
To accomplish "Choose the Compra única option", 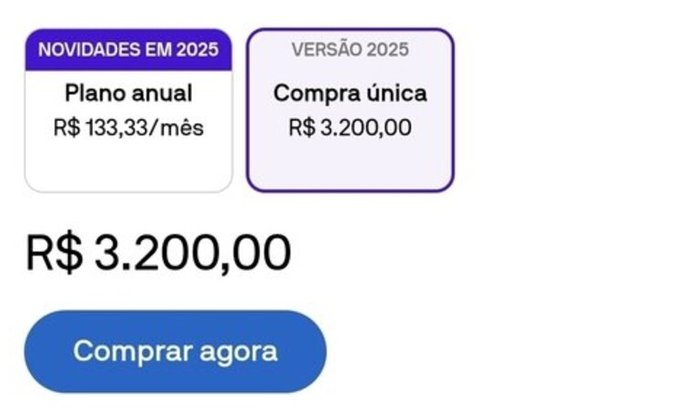I will (x=350, y=110).
